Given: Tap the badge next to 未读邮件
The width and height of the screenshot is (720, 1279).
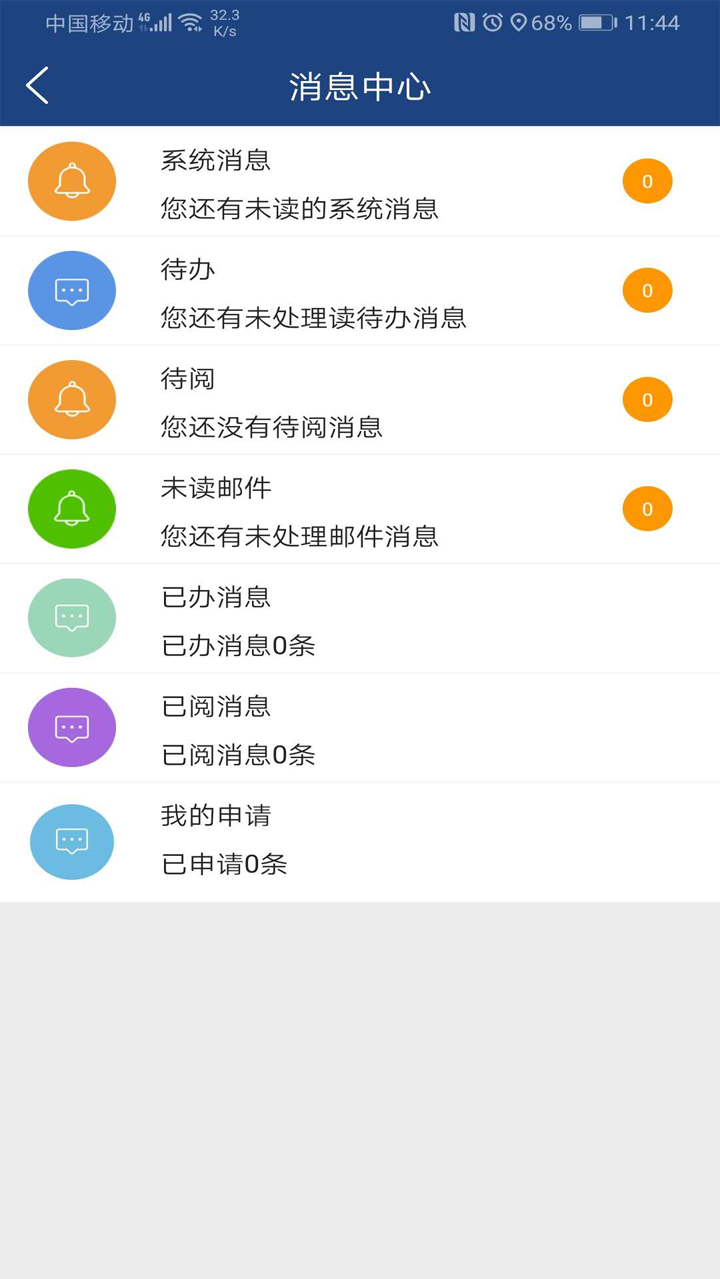Looking at the screenshot, I should click(647, 508).
